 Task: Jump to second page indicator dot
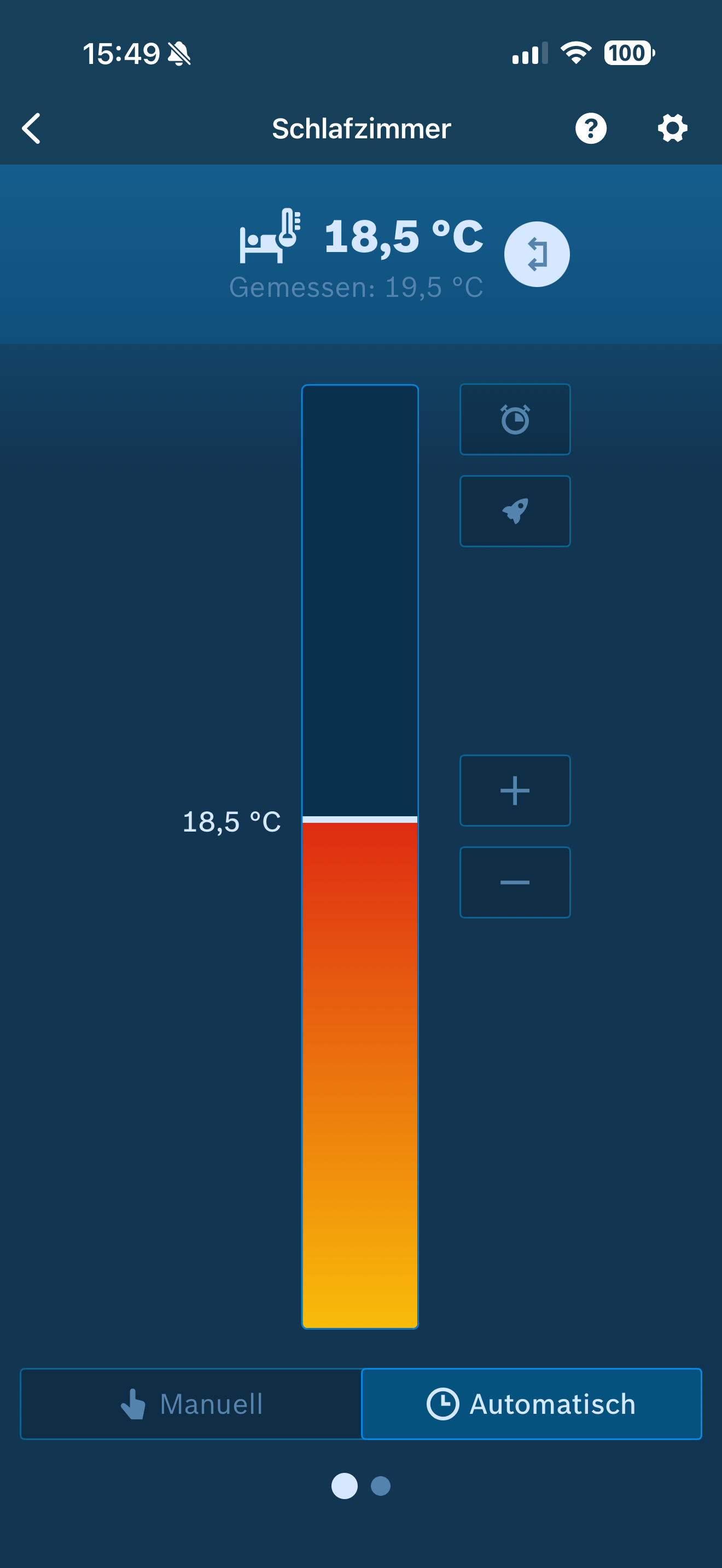click(x=381, y=1486)
